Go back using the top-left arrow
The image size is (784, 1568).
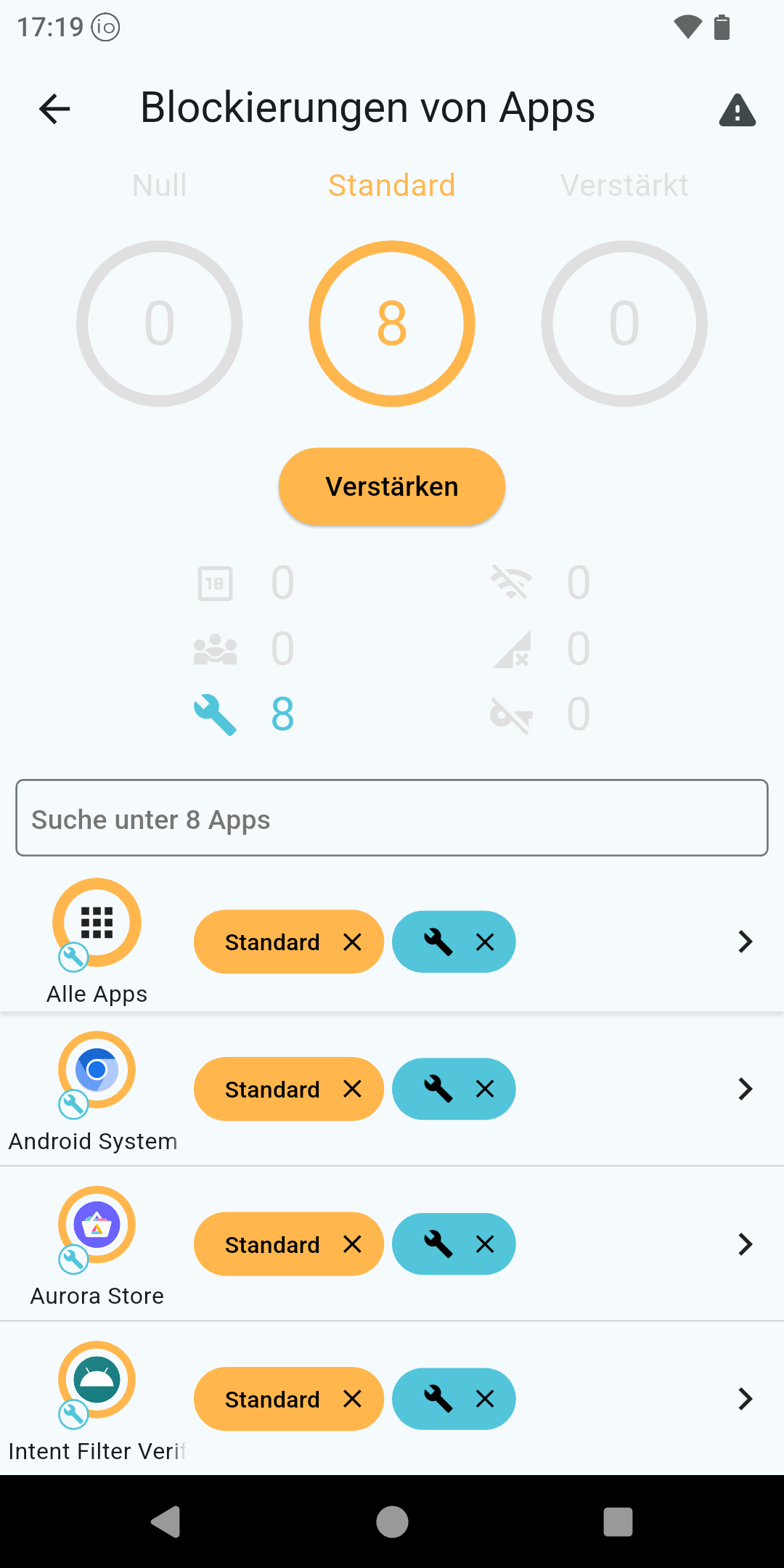54,110
